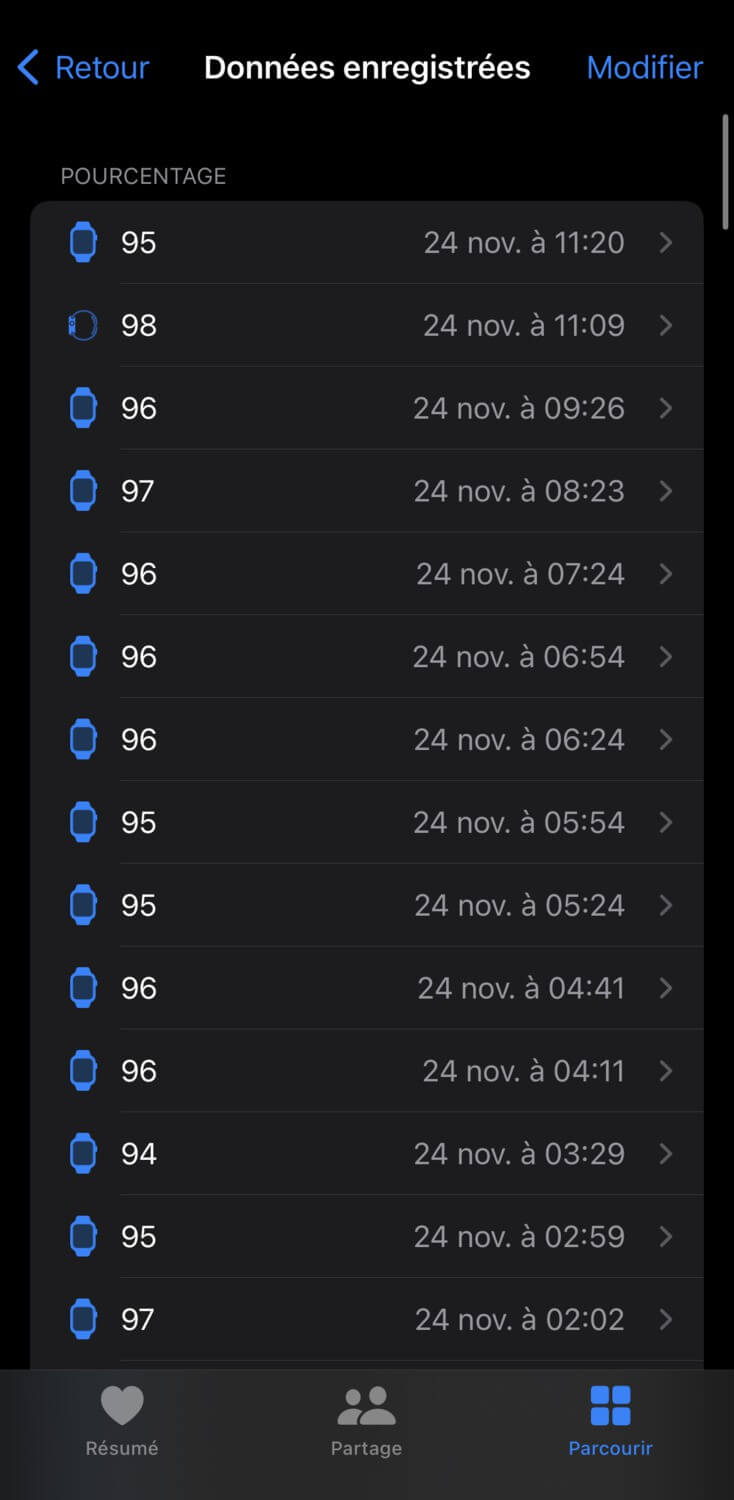
Task: View the 96 record at 04:11
Action: [367, 1072]
